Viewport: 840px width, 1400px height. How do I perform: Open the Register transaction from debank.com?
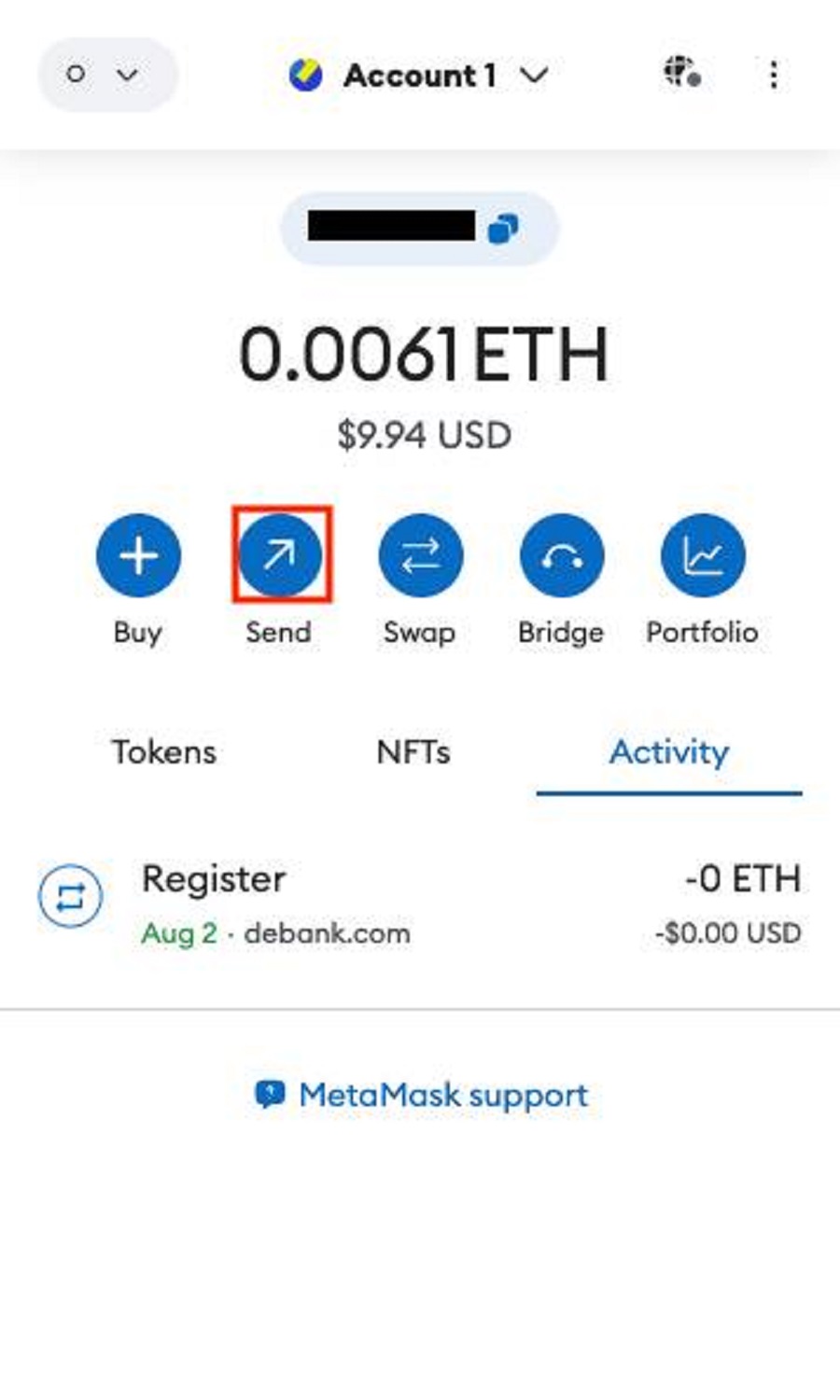coord(420,903)
